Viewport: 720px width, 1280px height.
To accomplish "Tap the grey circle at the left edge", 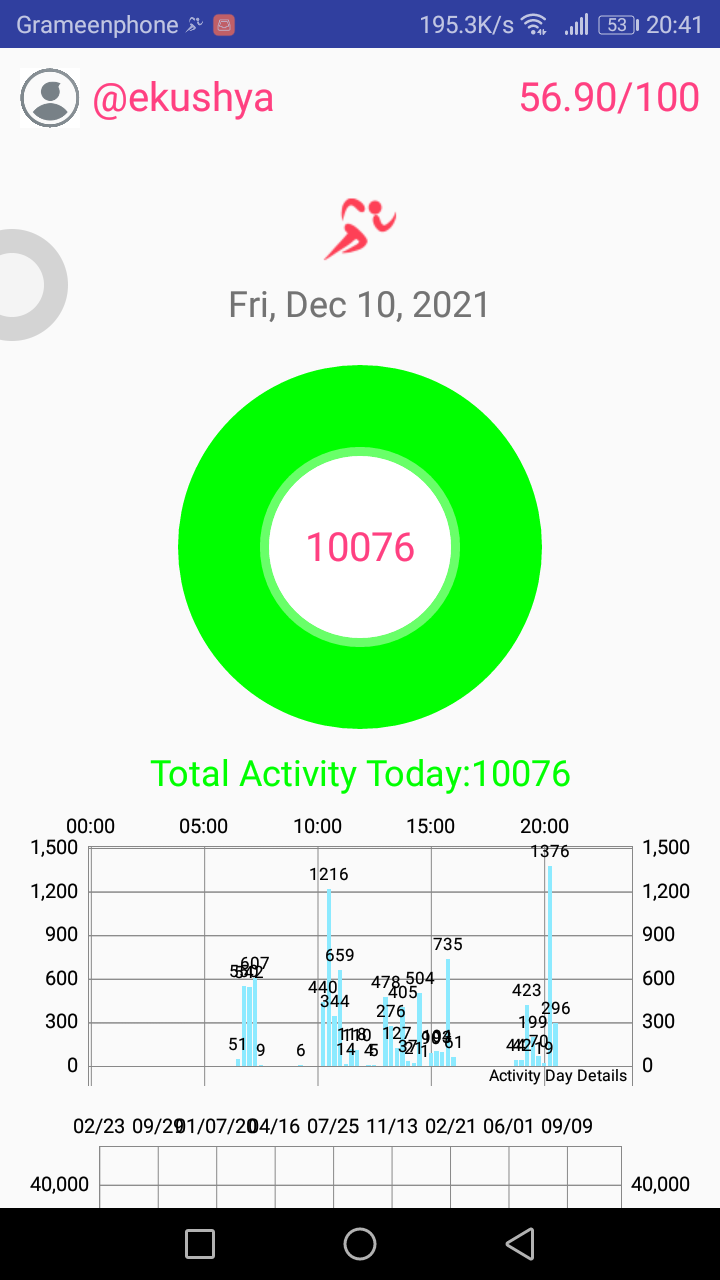I will (28, 285).
